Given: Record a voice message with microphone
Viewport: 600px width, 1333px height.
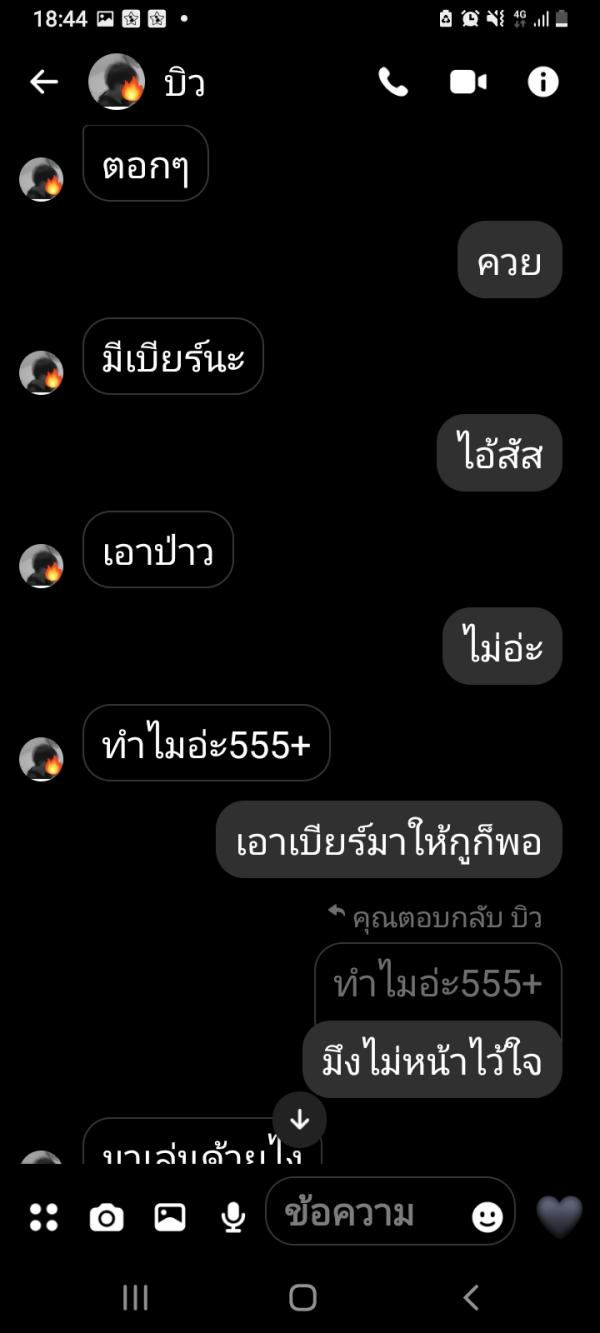Looking at the screenshot, I should point(233,1216).
